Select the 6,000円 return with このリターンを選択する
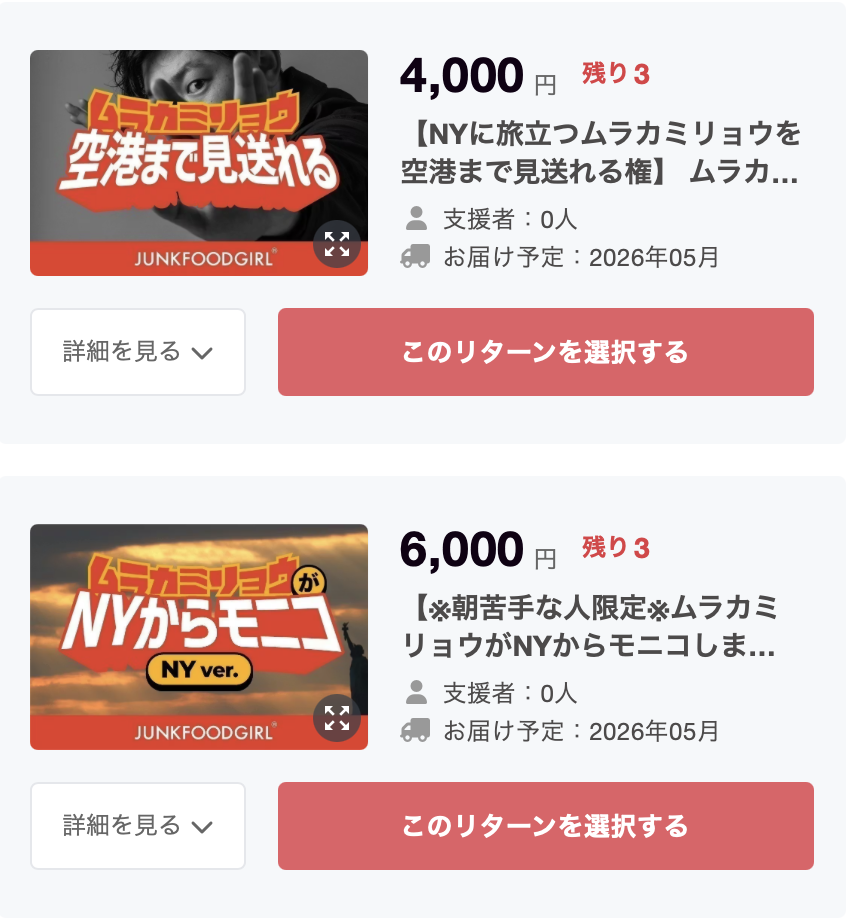856x920 pixels. 545,826
